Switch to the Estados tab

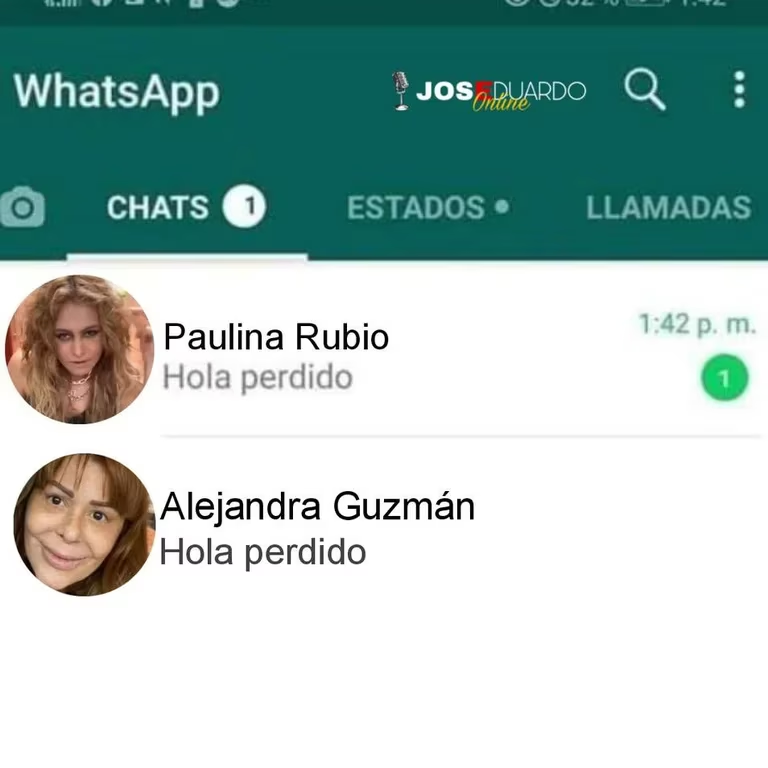(x=427, y=208)
